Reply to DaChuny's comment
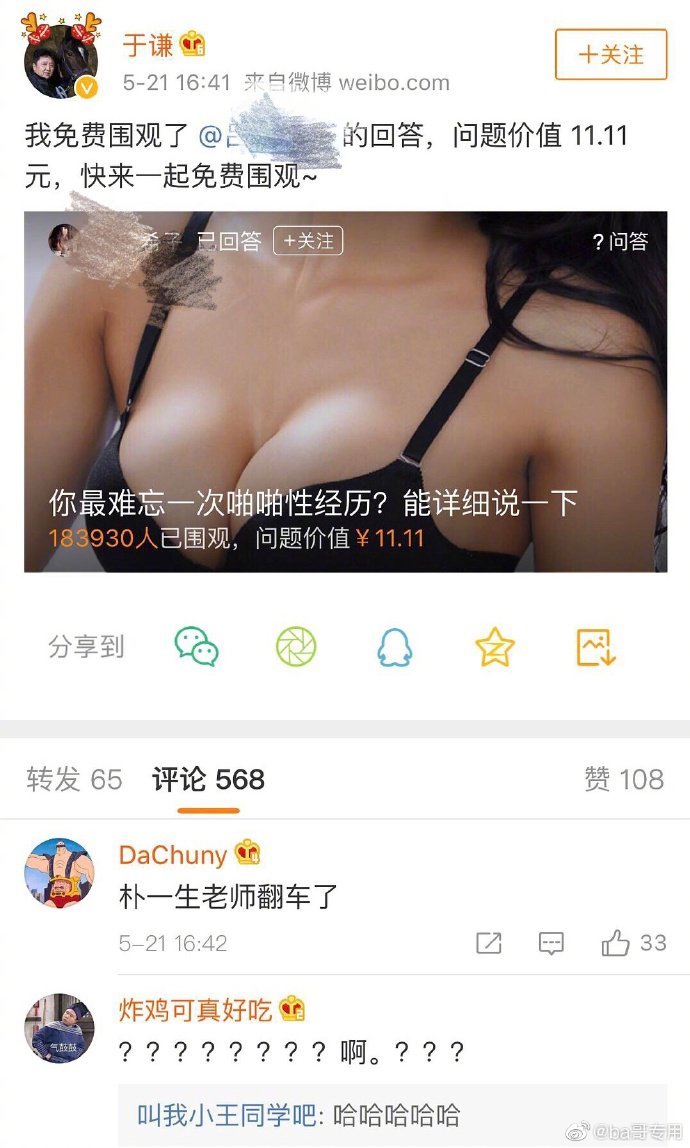 551,943
